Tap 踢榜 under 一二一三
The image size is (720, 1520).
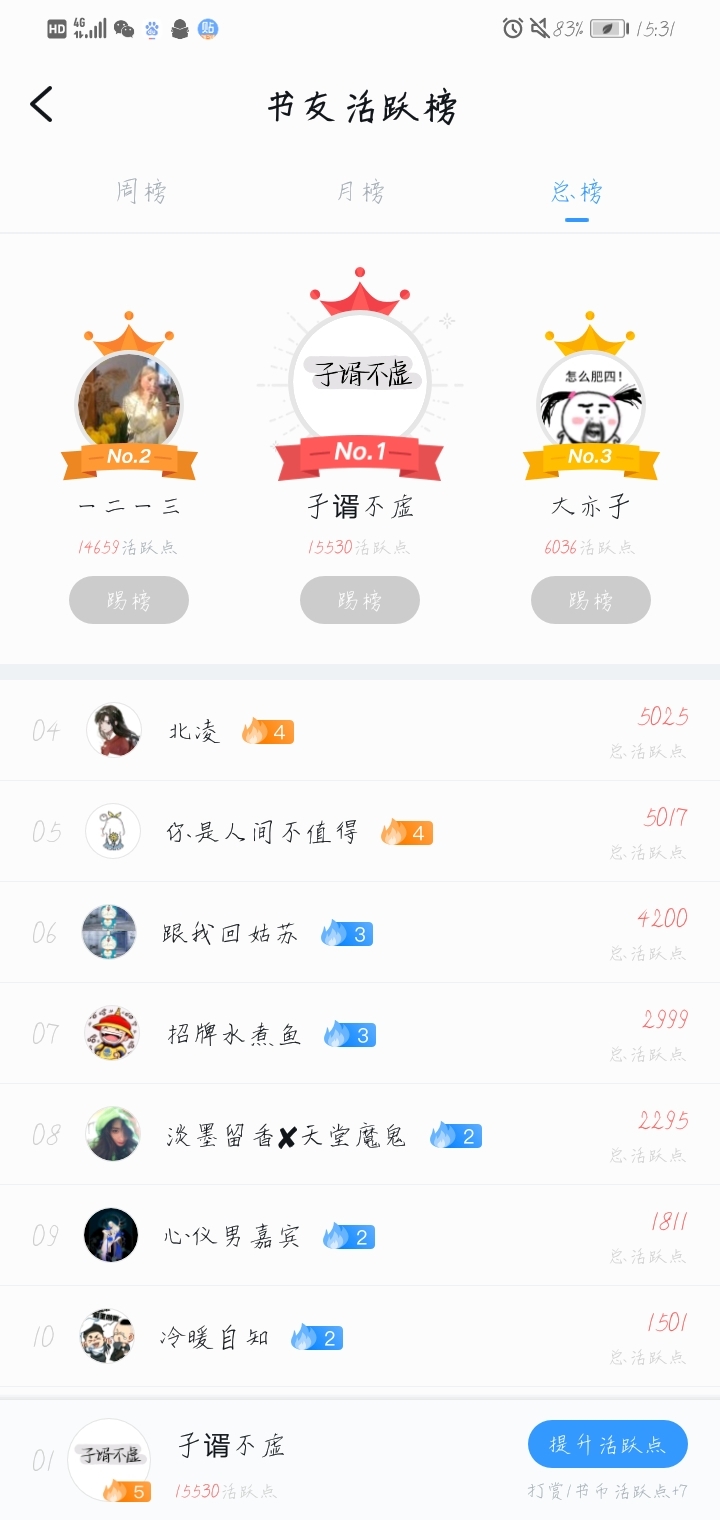pyautogui.click(x=129, y=600)
